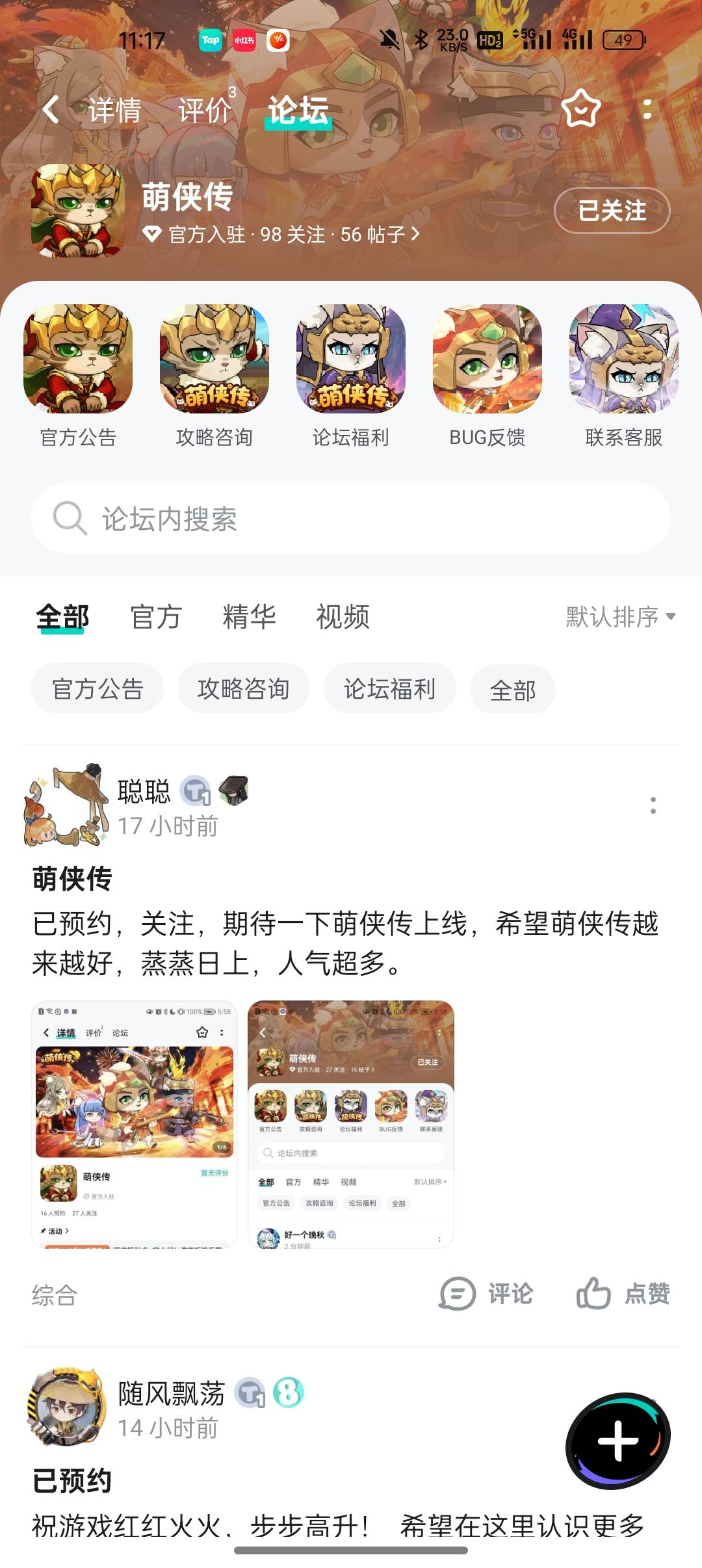
Task: Tap the 论坛内搜索 search box
Action: (351, 519)
